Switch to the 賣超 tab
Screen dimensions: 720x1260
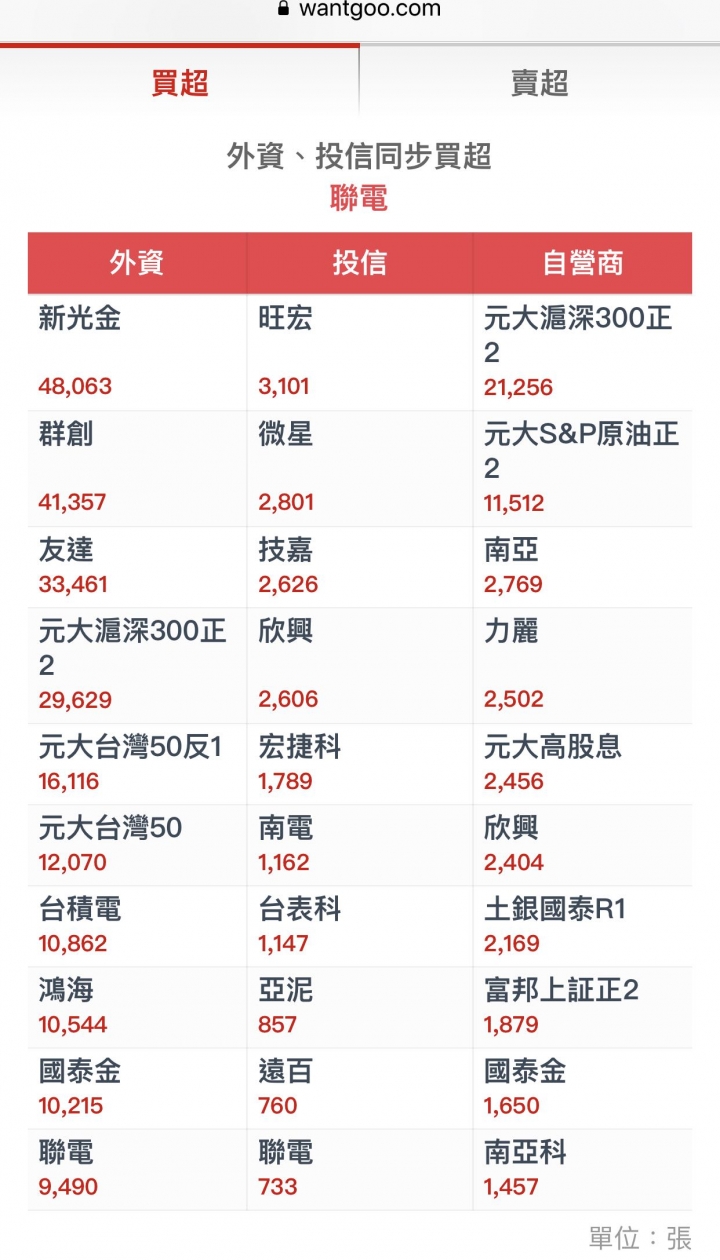[539, 83]
